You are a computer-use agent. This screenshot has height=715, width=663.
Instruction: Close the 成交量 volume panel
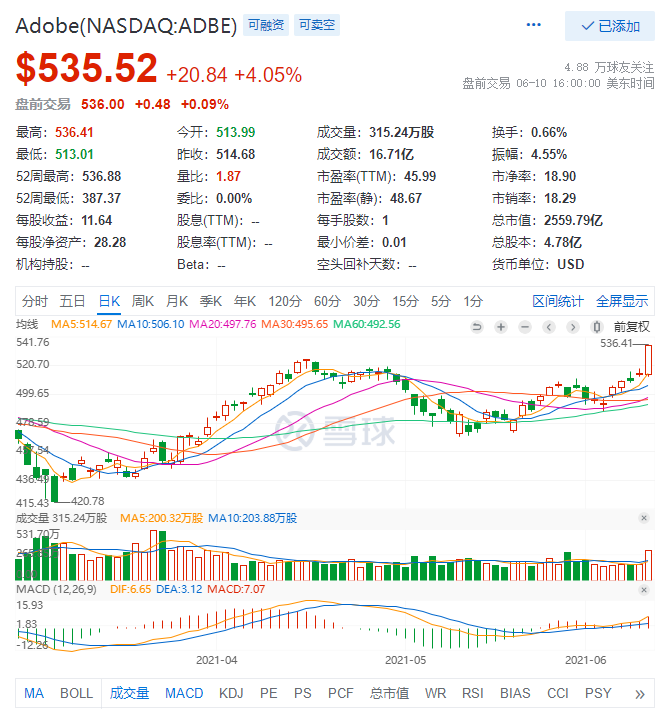point(644,518)
